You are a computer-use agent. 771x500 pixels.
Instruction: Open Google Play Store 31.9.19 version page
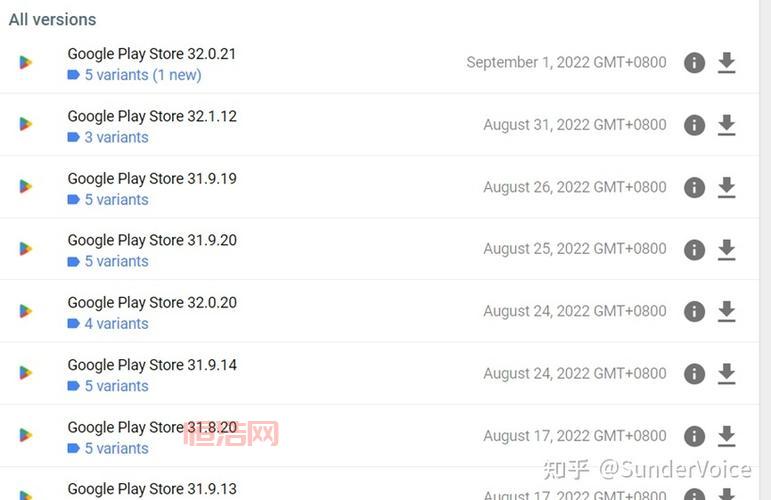pyautogui.click(x=151, y=178)
